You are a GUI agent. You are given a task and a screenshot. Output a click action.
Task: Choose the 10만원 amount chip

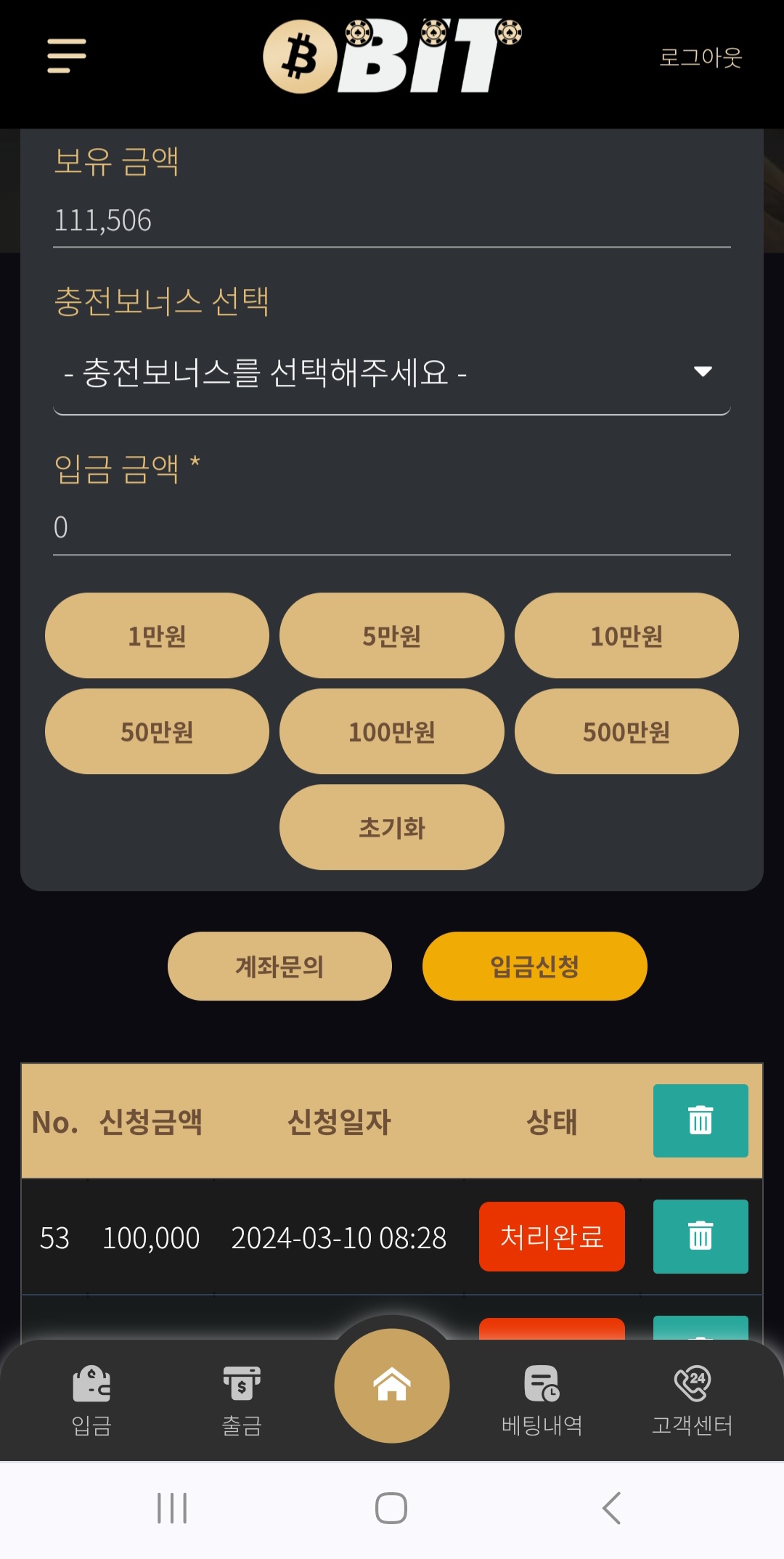pyautogui.click(x=626, y=636)
